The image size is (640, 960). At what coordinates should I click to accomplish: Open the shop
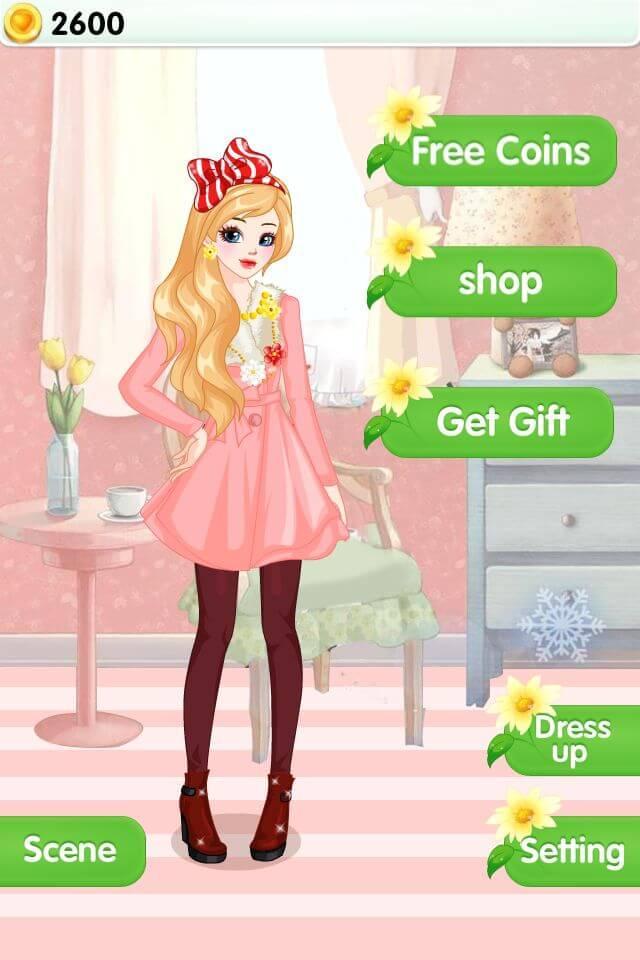[x=500, y=282]
